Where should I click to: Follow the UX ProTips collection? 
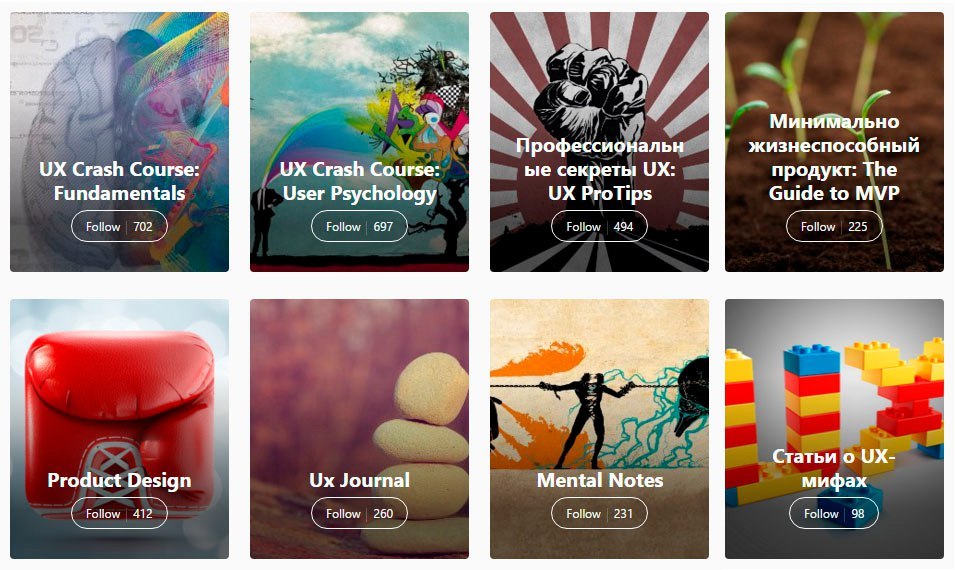click(583, 227)
